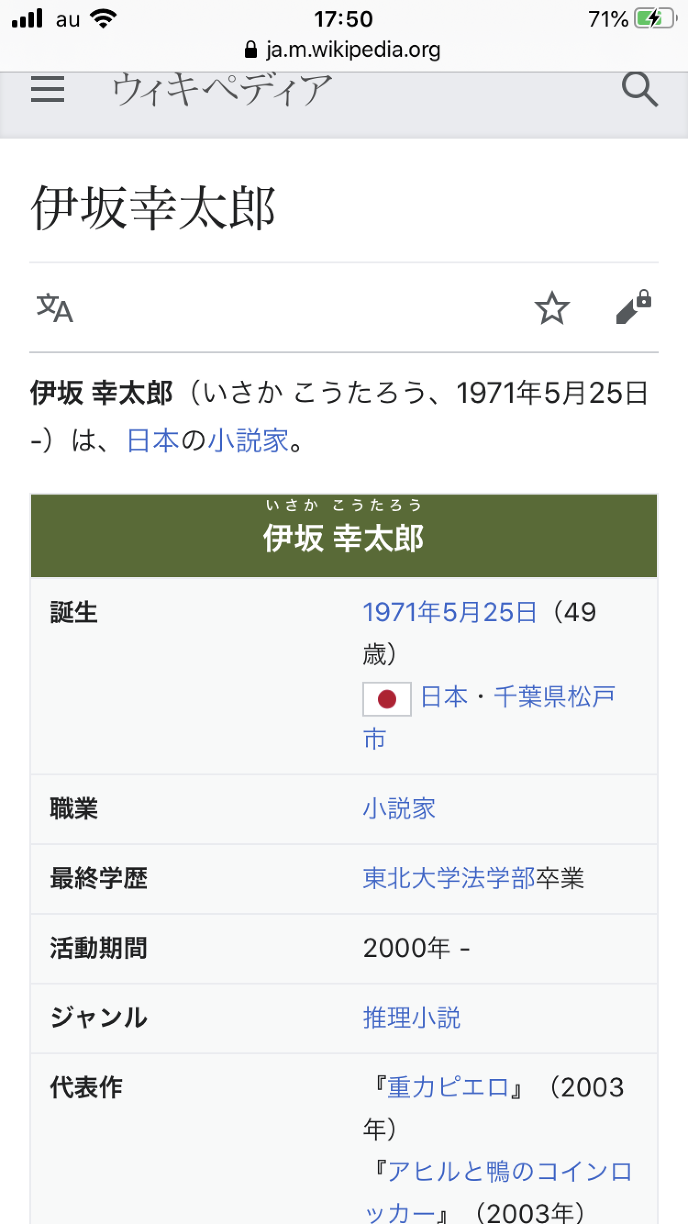Change the article language
Image resolution: width=688 pixels, height=1224 pixels.
(x=55, y=308)
